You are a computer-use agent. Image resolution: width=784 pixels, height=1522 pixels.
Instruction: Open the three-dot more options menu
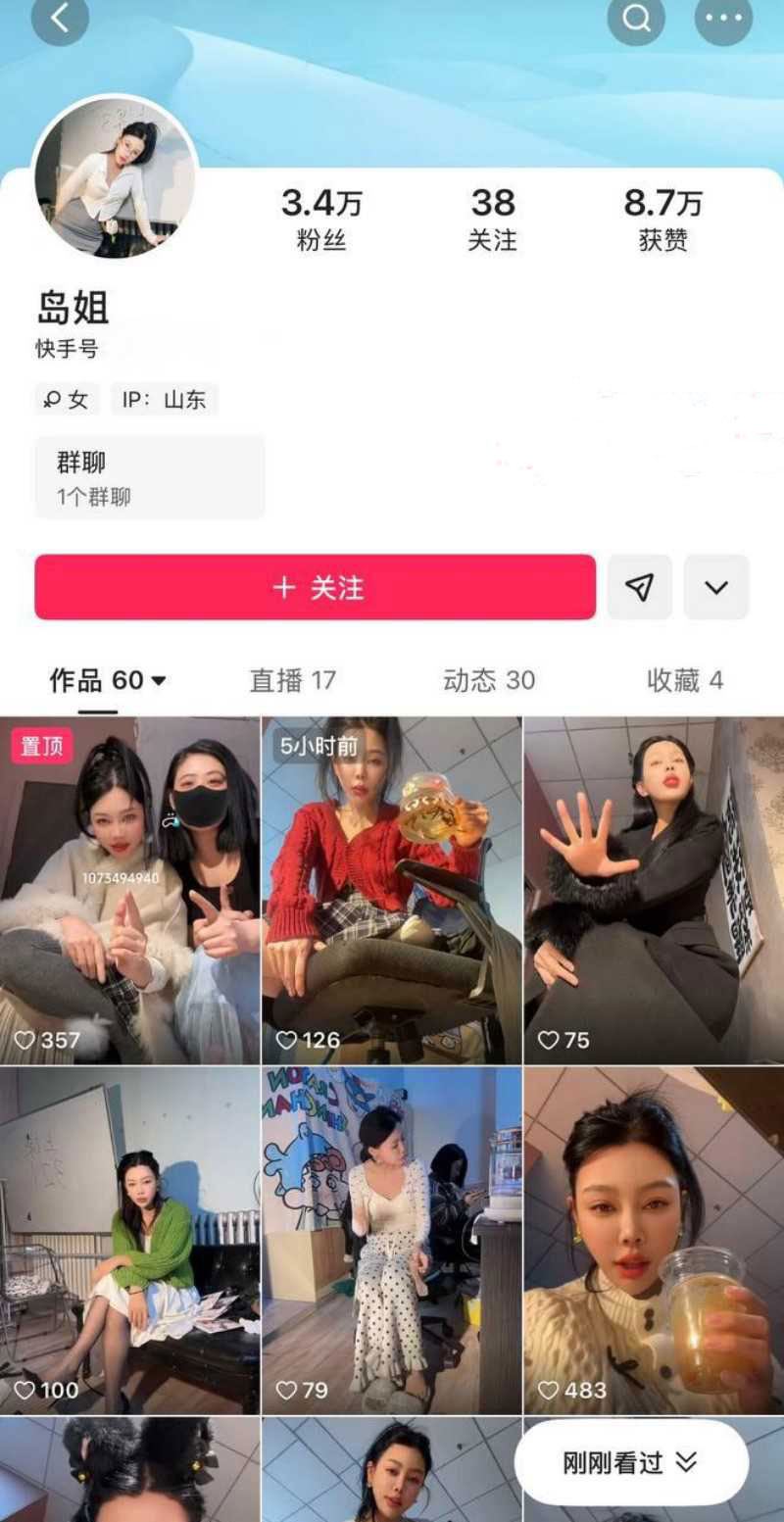(722, 19)
